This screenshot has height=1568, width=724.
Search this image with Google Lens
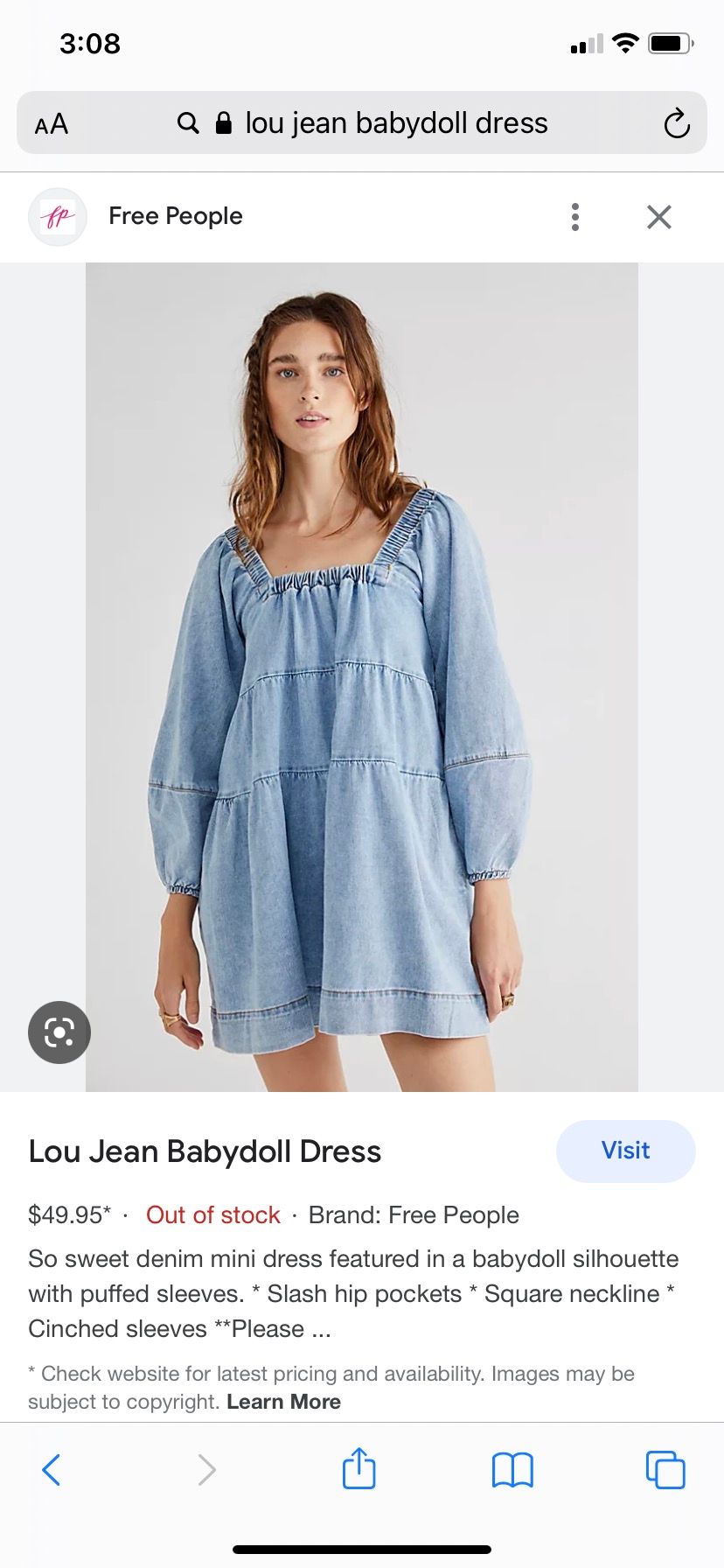pos(59,1032)
